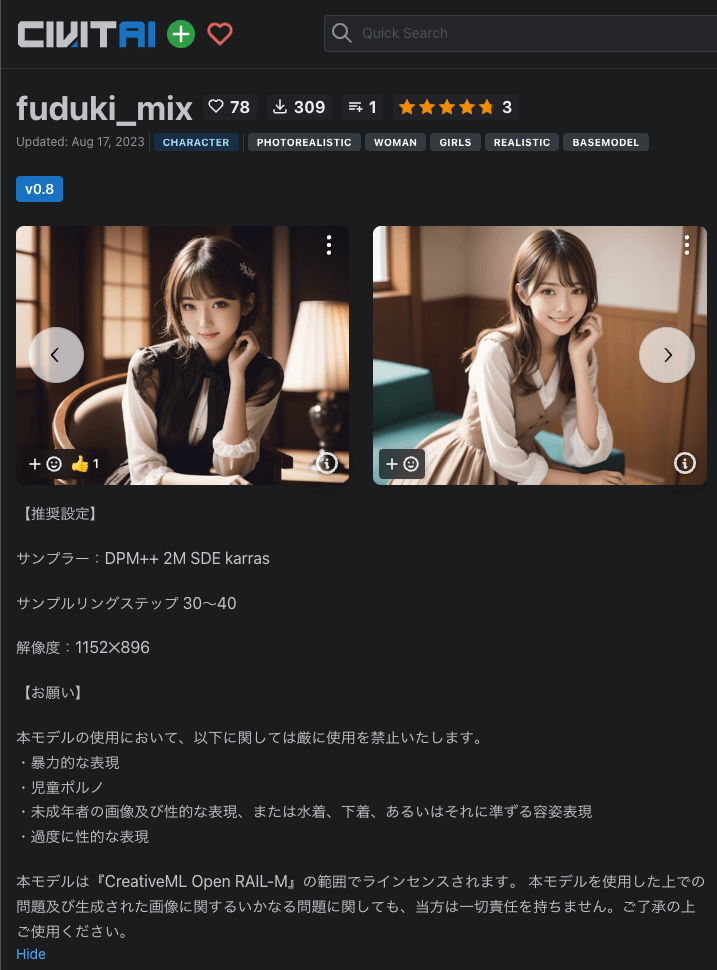
Task: Go to the Civitai home logo
Action: pyautogui.click(x=86, y=34)
